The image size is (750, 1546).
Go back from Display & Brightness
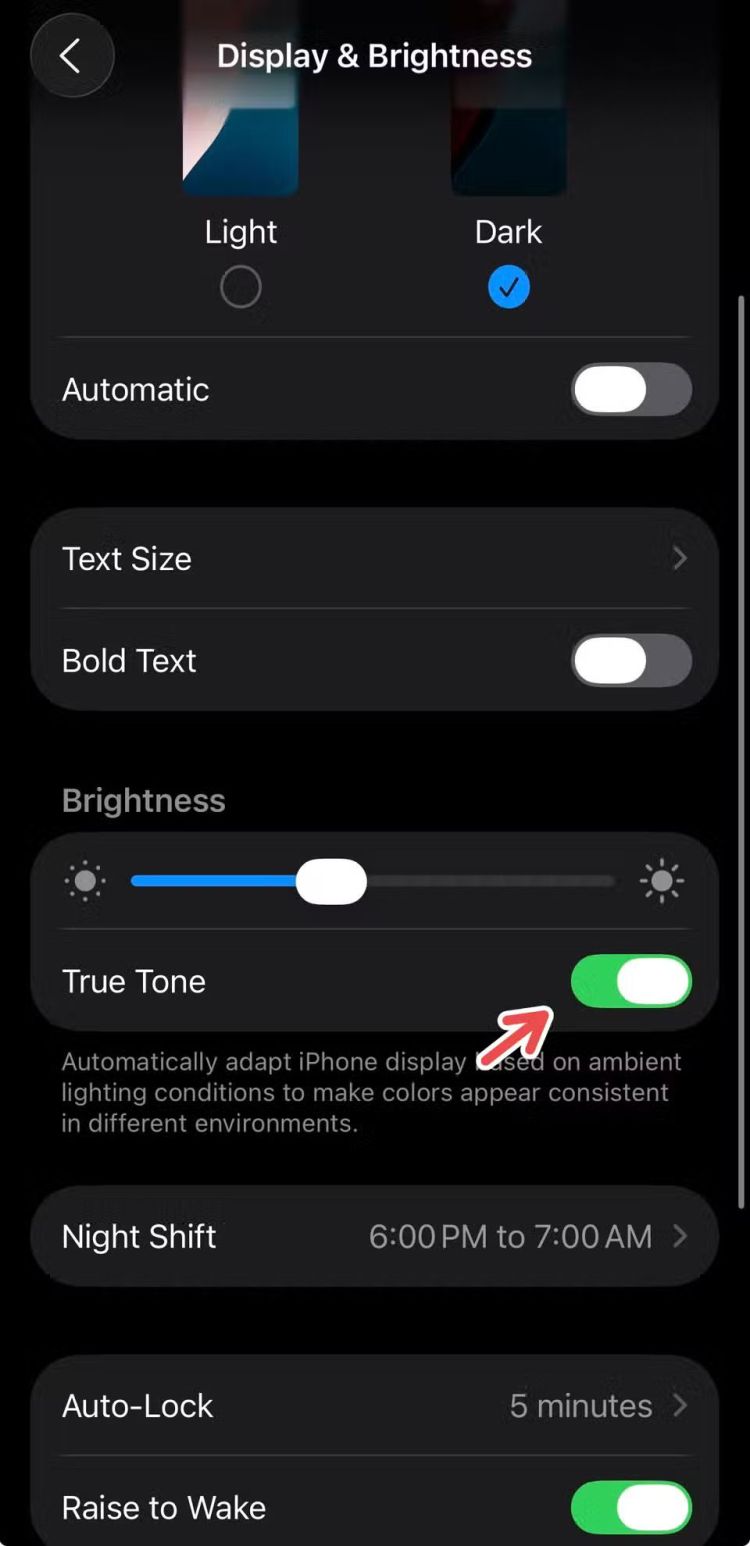click(71, 57)
